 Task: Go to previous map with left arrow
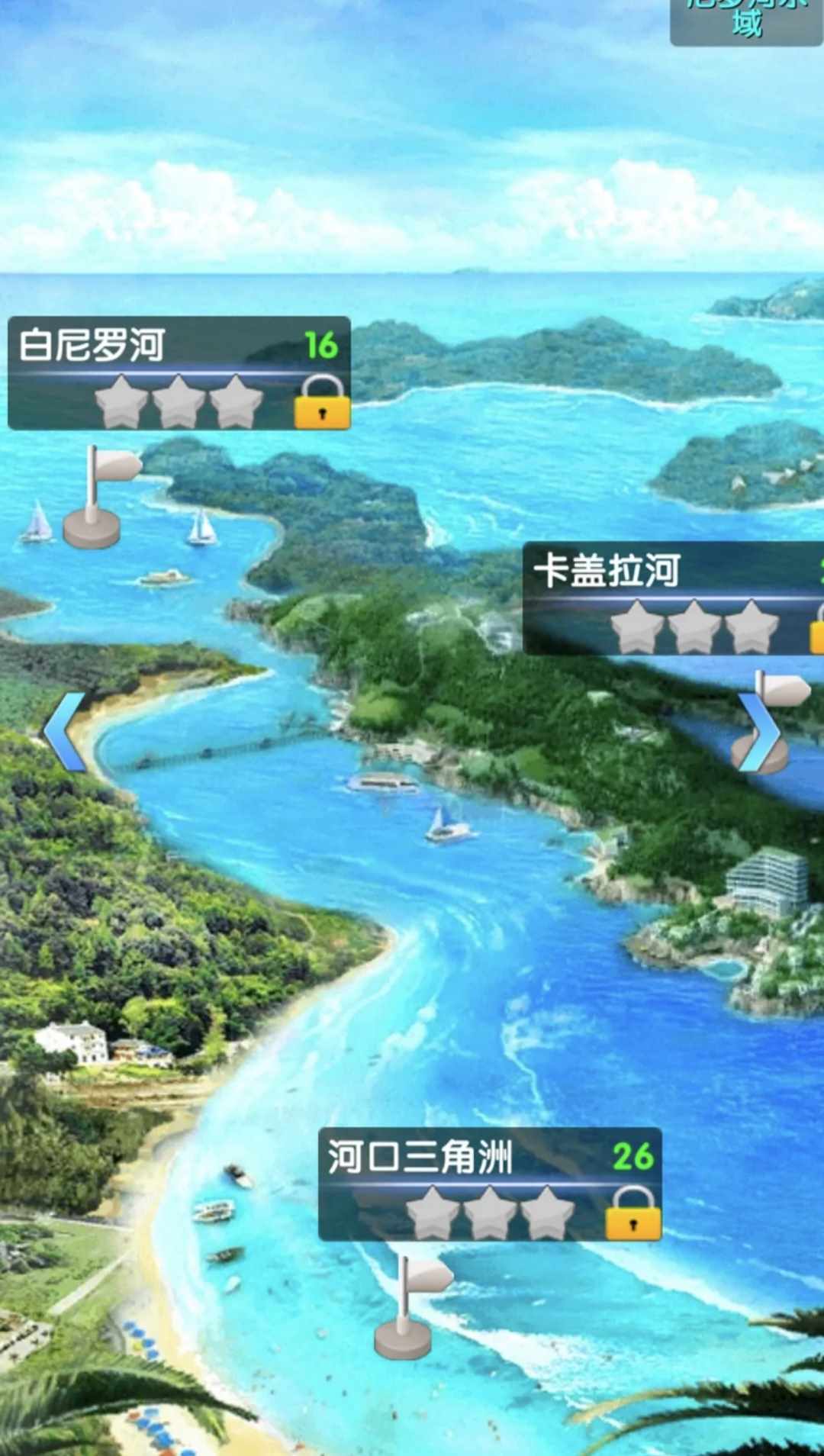click(x=66, y=732)
